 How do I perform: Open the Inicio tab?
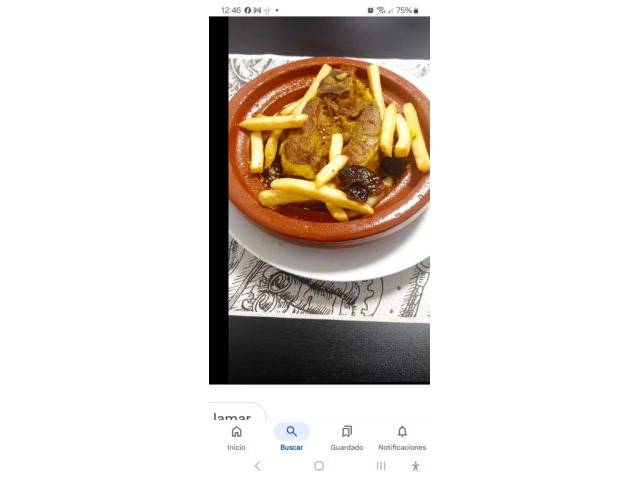236,437
